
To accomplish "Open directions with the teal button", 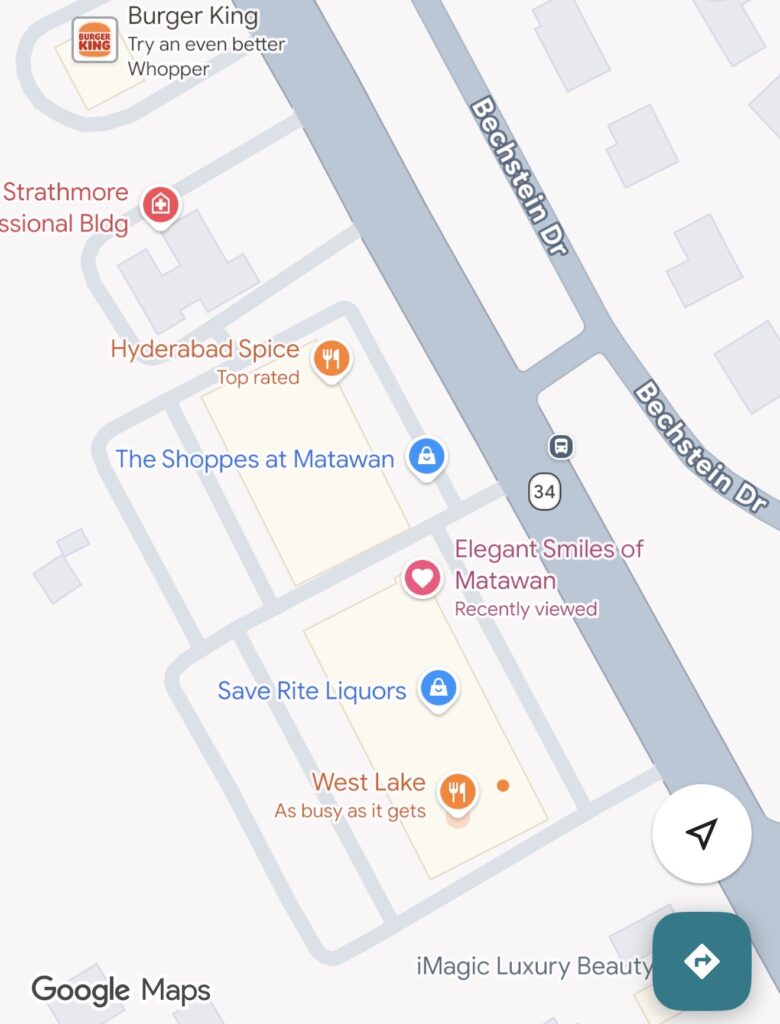I will click(x=701, y=961).
